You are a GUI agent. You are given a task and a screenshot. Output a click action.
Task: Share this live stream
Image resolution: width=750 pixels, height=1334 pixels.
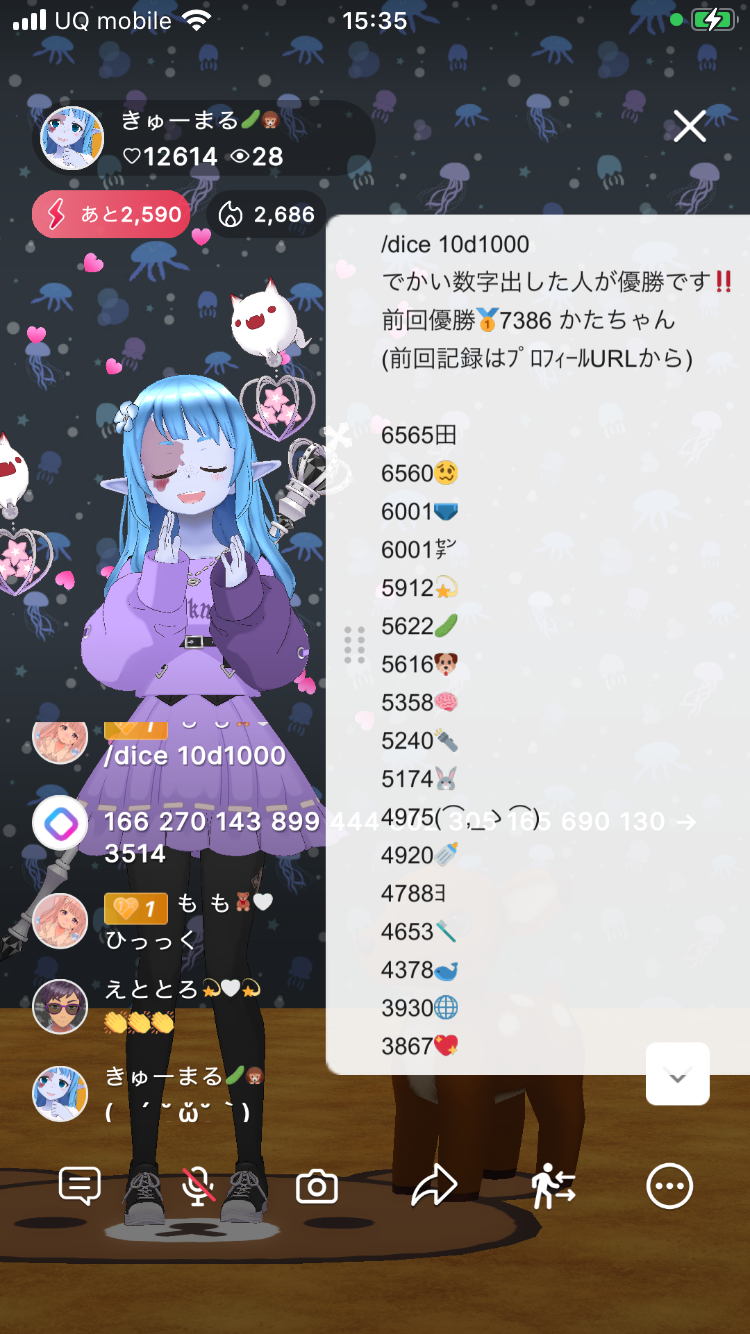434,1187
